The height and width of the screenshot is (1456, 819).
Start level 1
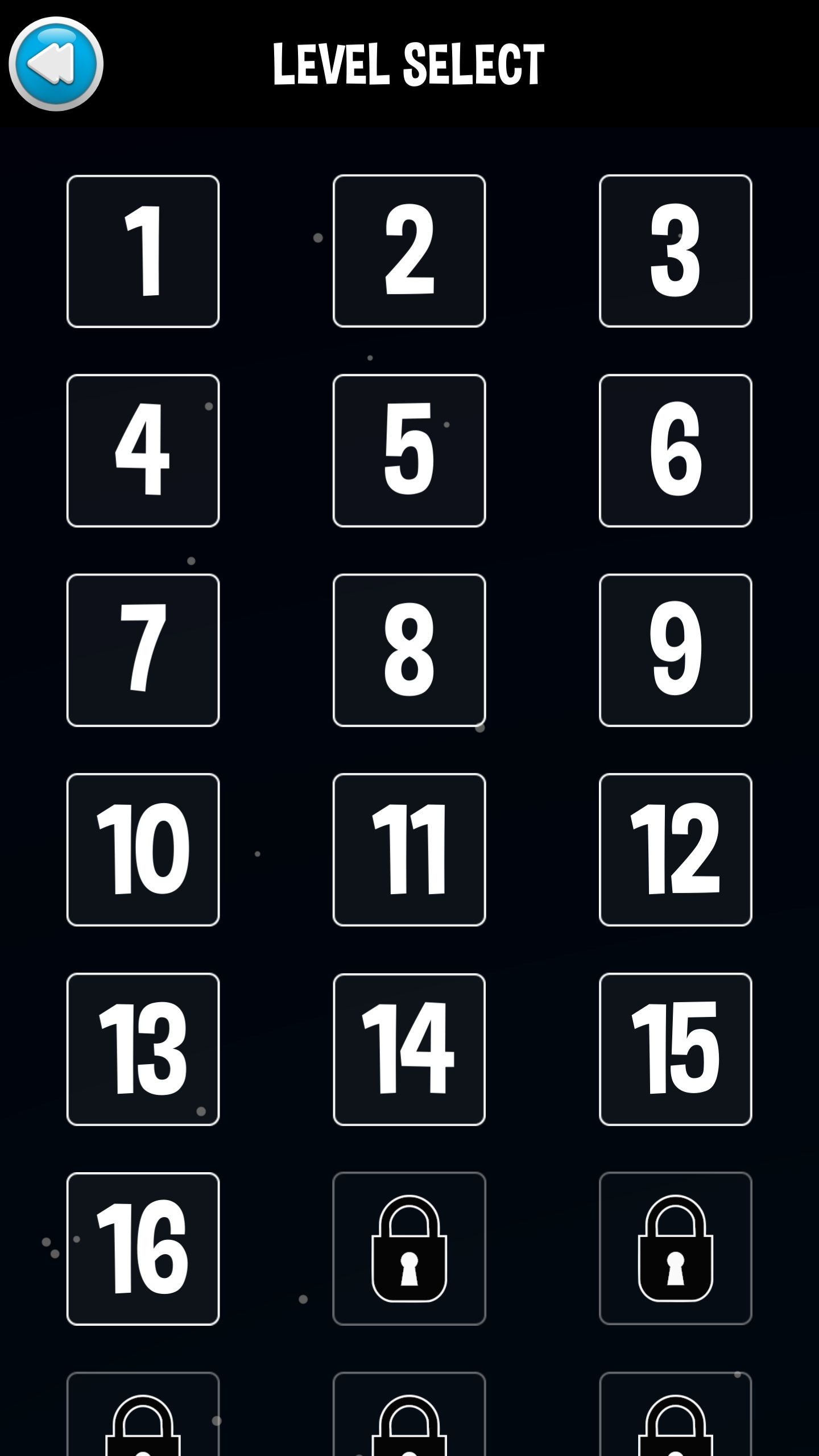coord(143,251)
